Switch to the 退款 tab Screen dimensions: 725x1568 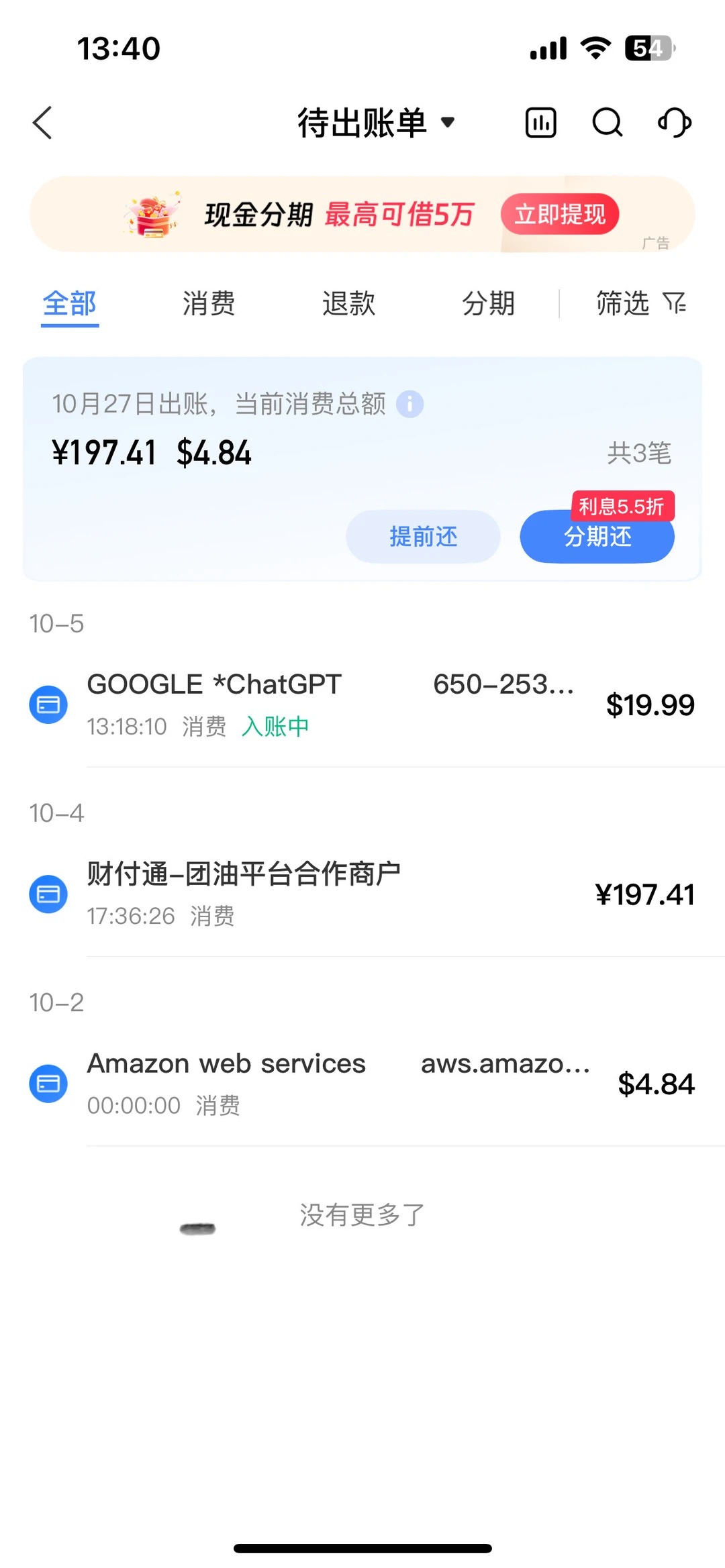click(348, 303)
